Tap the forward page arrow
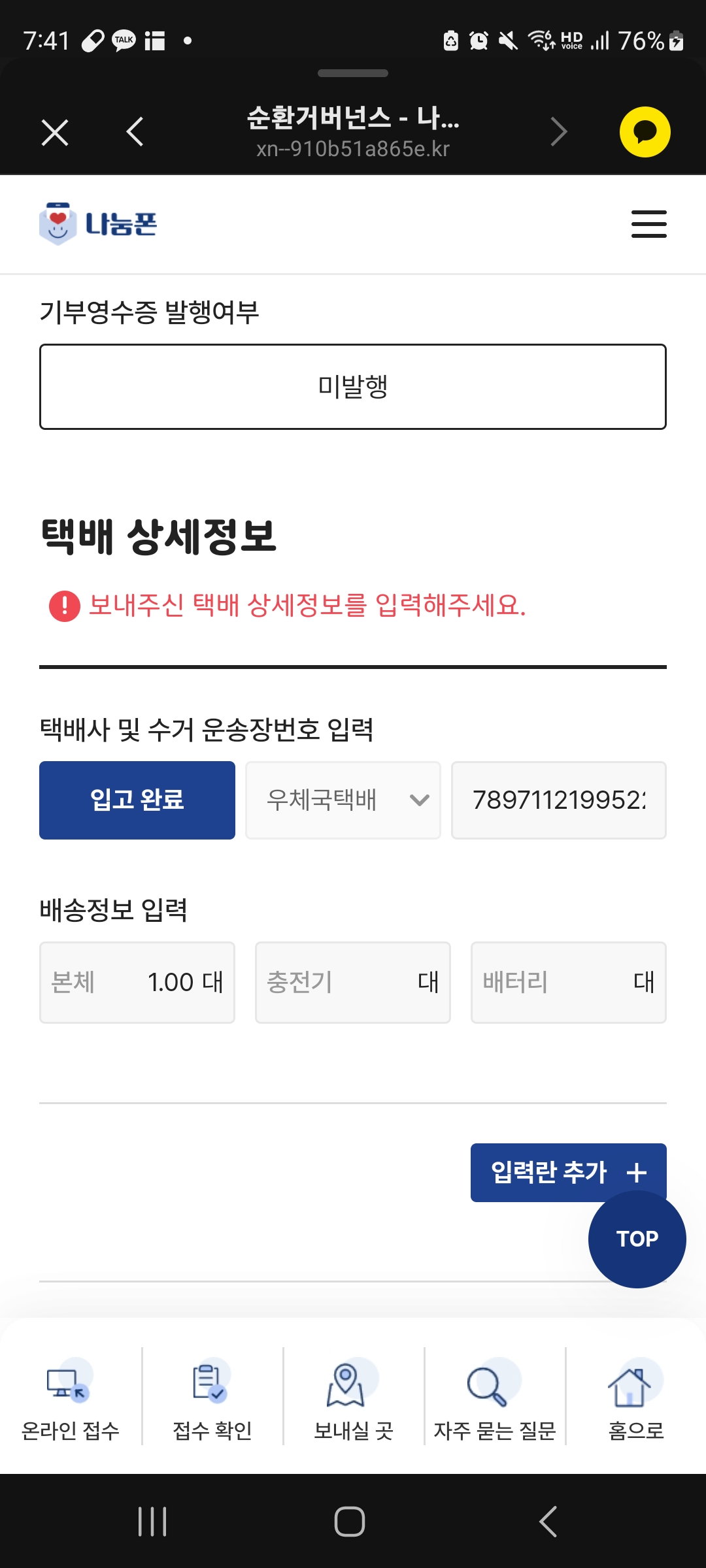This screenshot has height=1568, width=706. [559, 132]
